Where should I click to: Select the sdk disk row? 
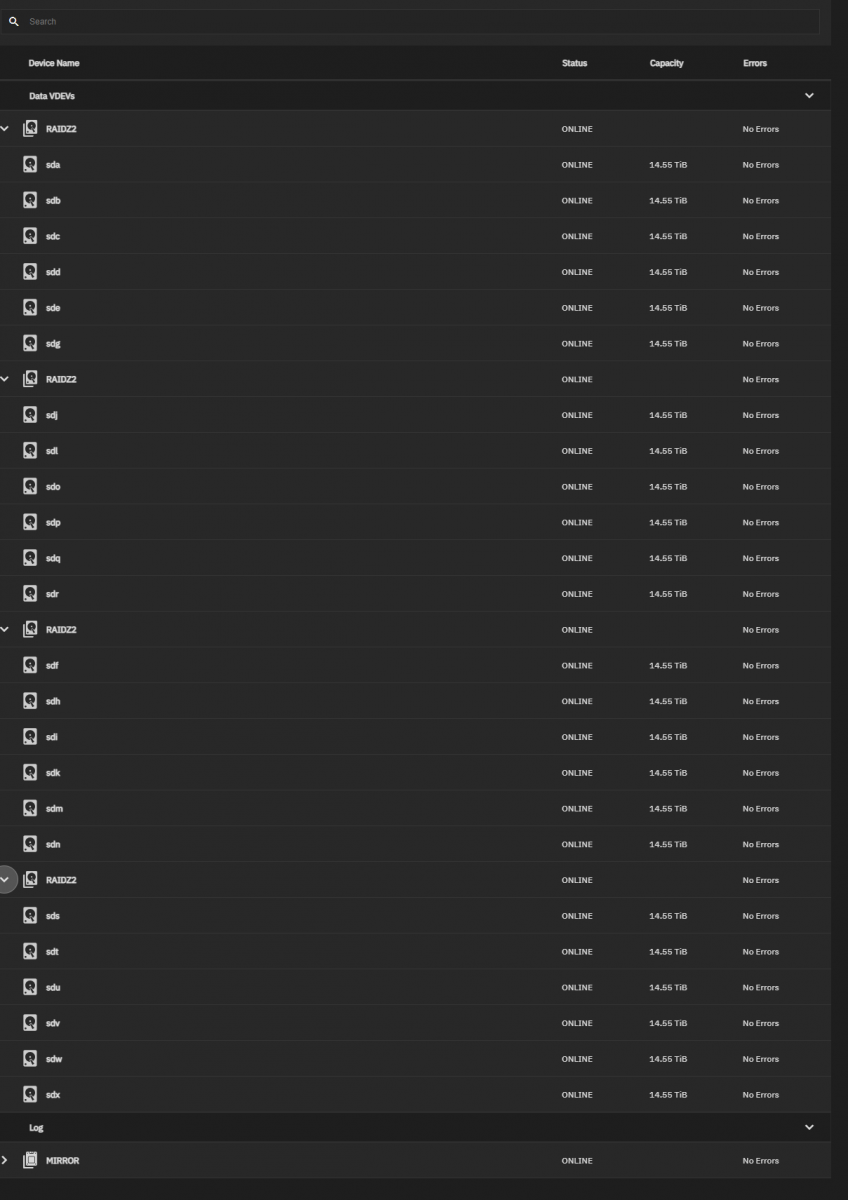53,773
